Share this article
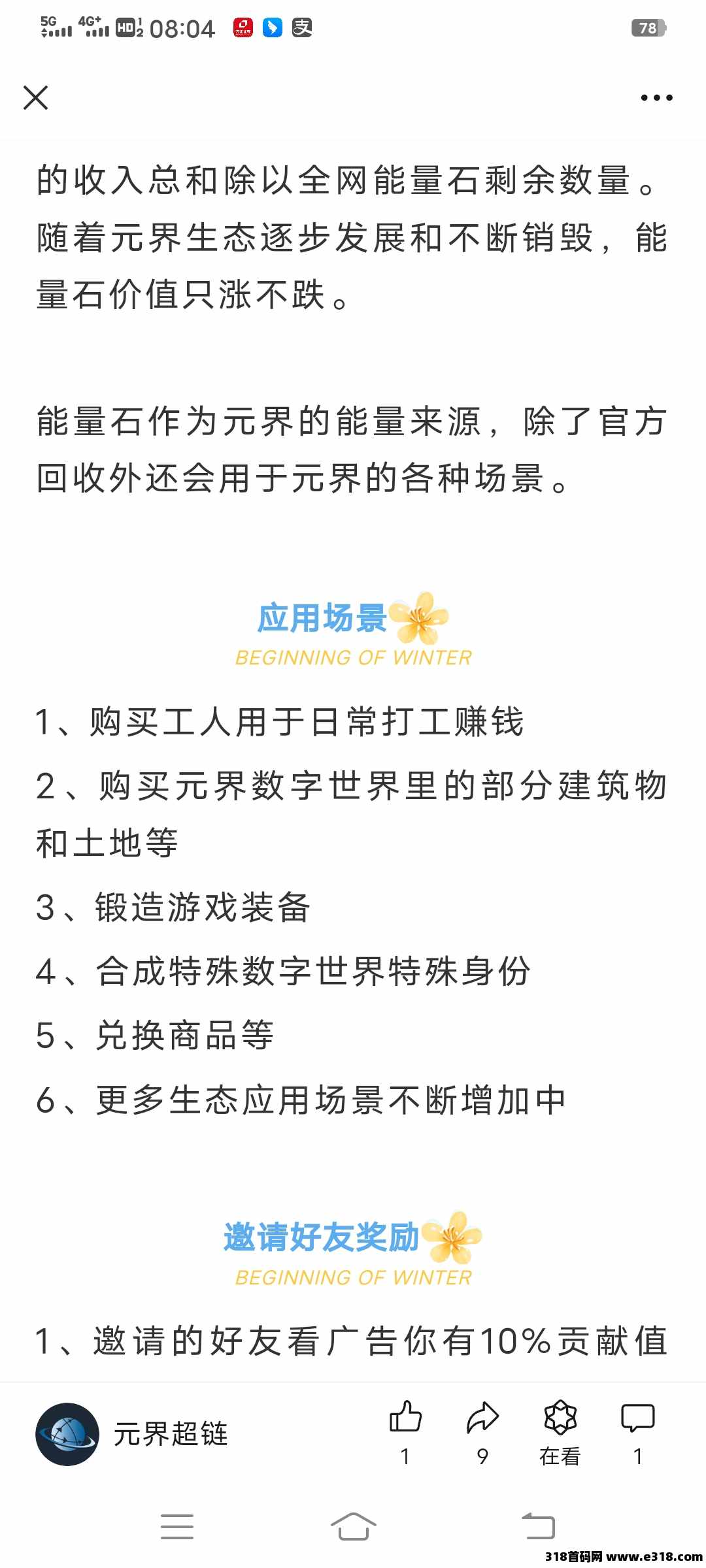This screenshot has height=1568, width=706. pos(482,1418)
